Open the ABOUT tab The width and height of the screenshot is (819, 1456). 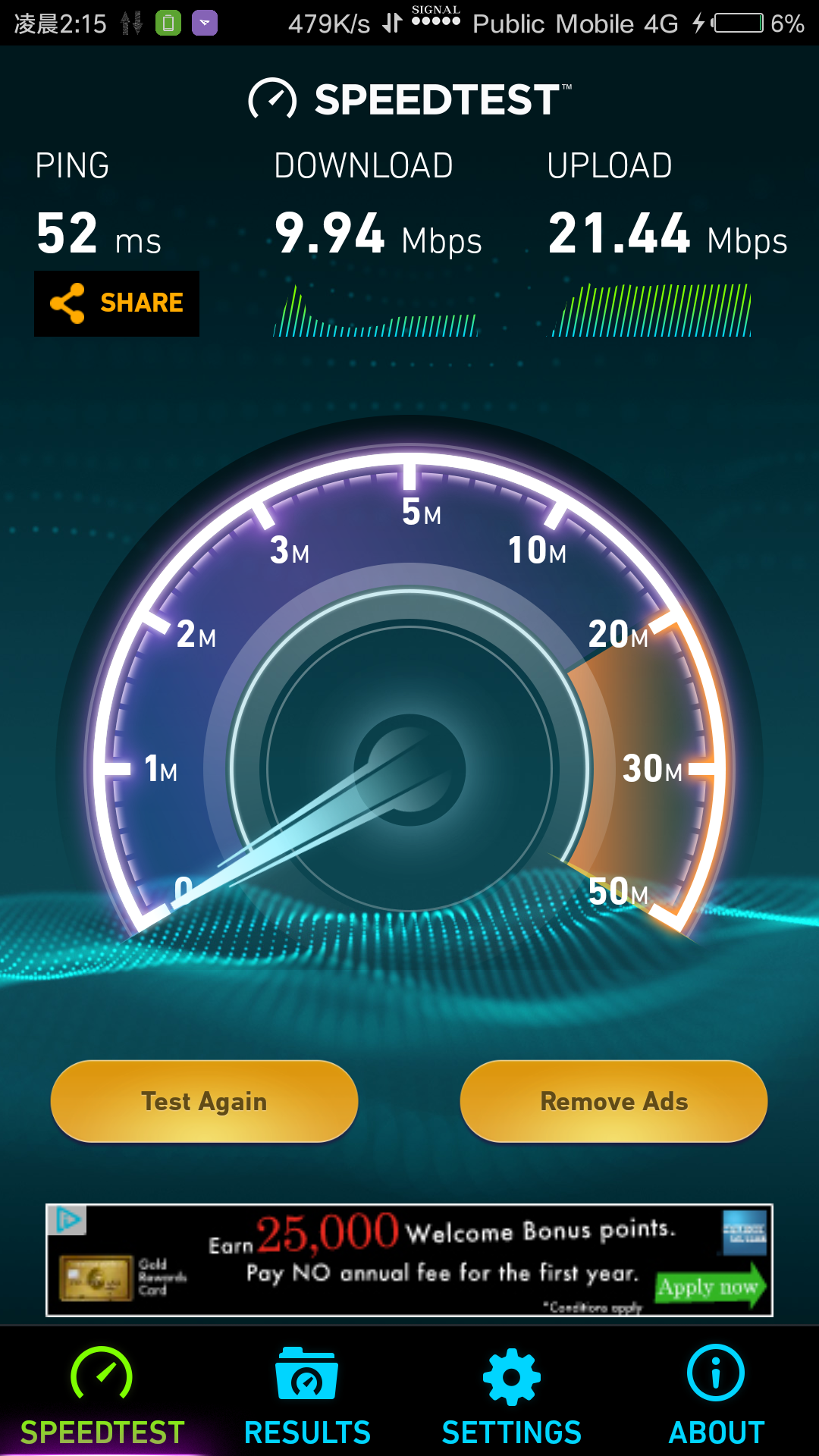717,1429
